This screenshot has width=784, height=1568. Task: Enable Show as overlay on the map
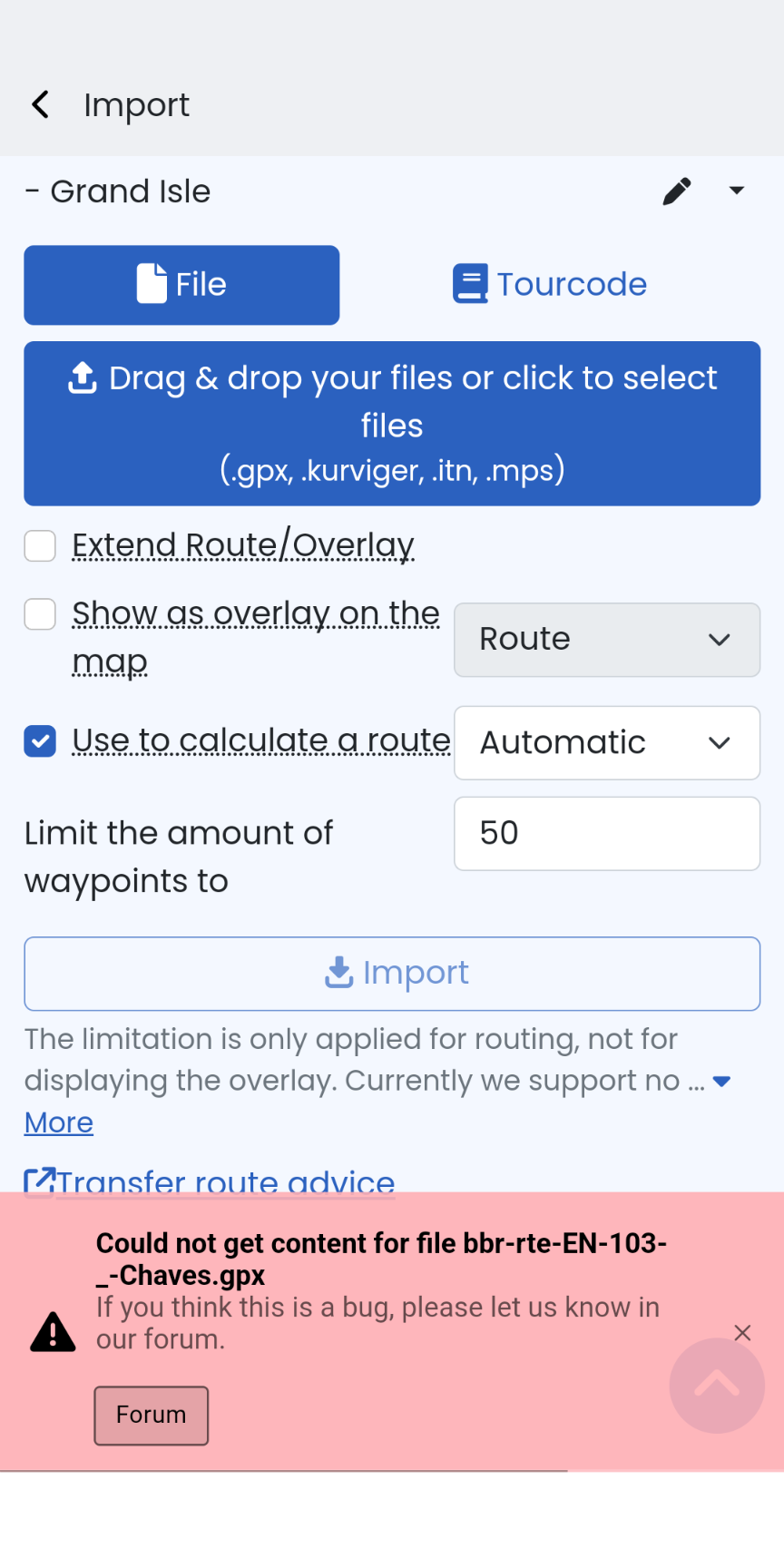40,614
